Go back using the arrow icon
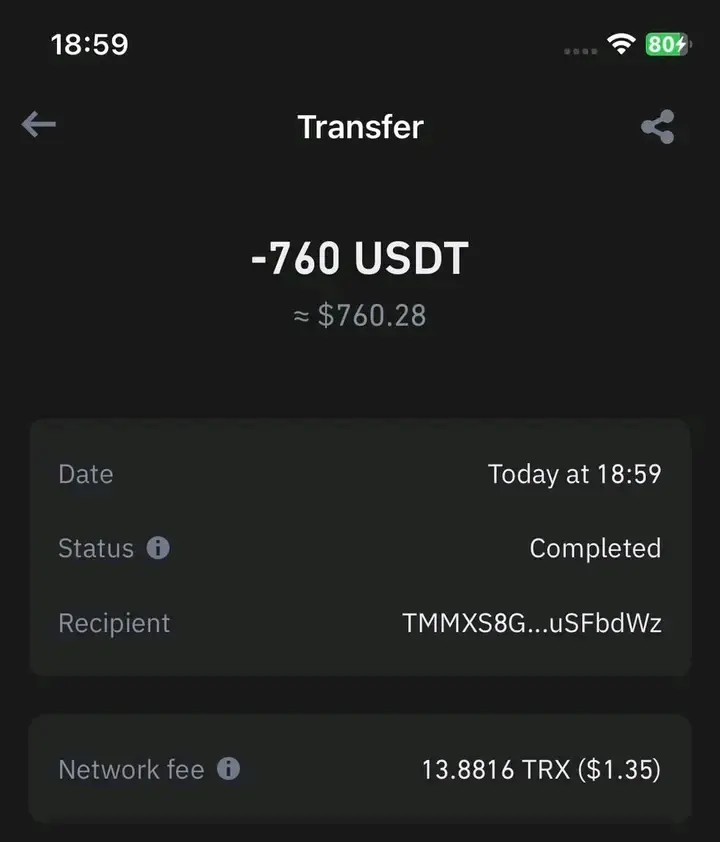The width and height of the screenshot is (720, 842). click(38, 125)
